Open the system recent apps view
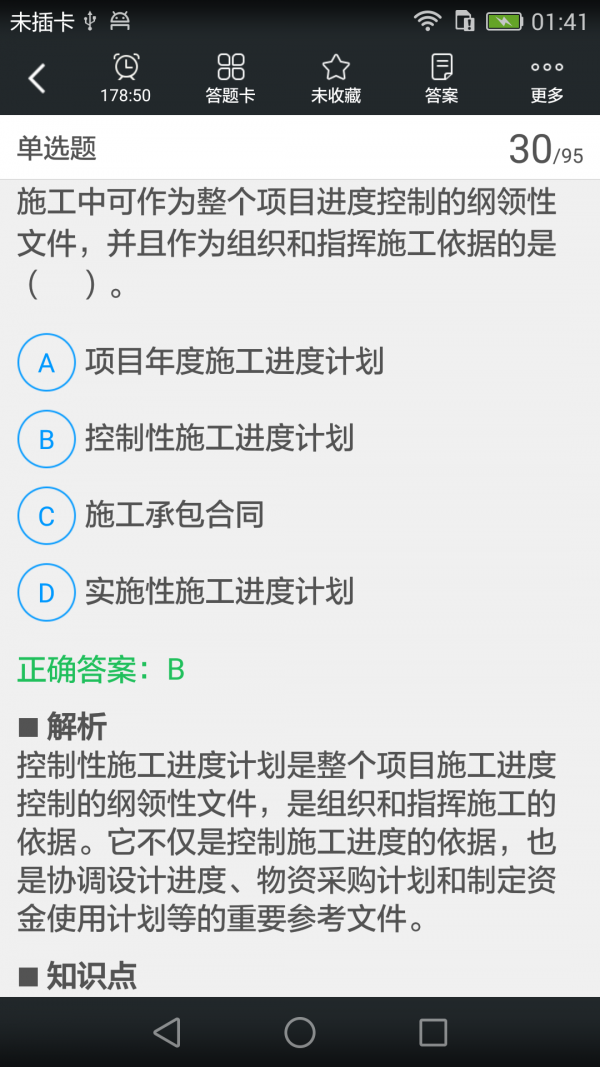This screenshot has width=600, height=1067. click(433, 1032)
